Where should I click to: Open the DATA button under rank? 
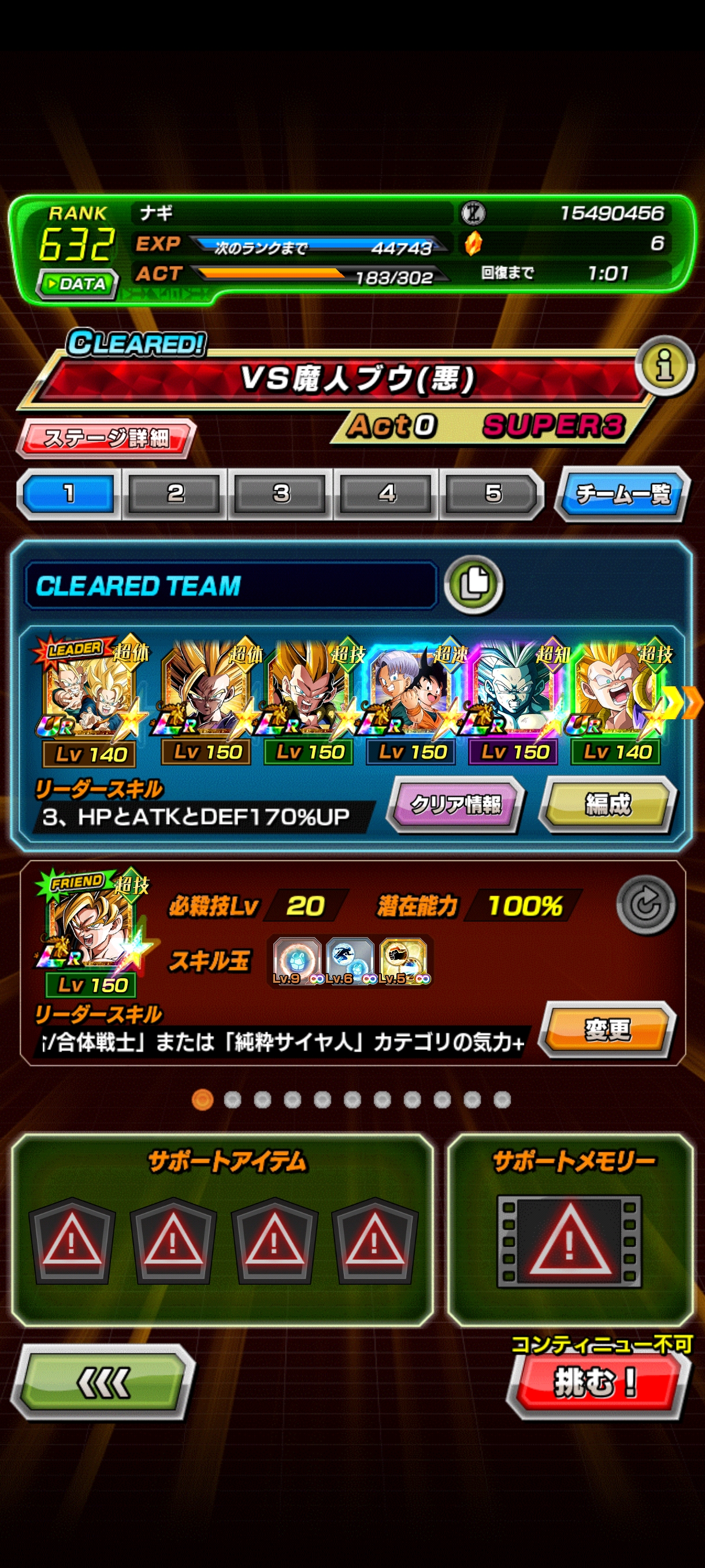(x=77, y=284)
